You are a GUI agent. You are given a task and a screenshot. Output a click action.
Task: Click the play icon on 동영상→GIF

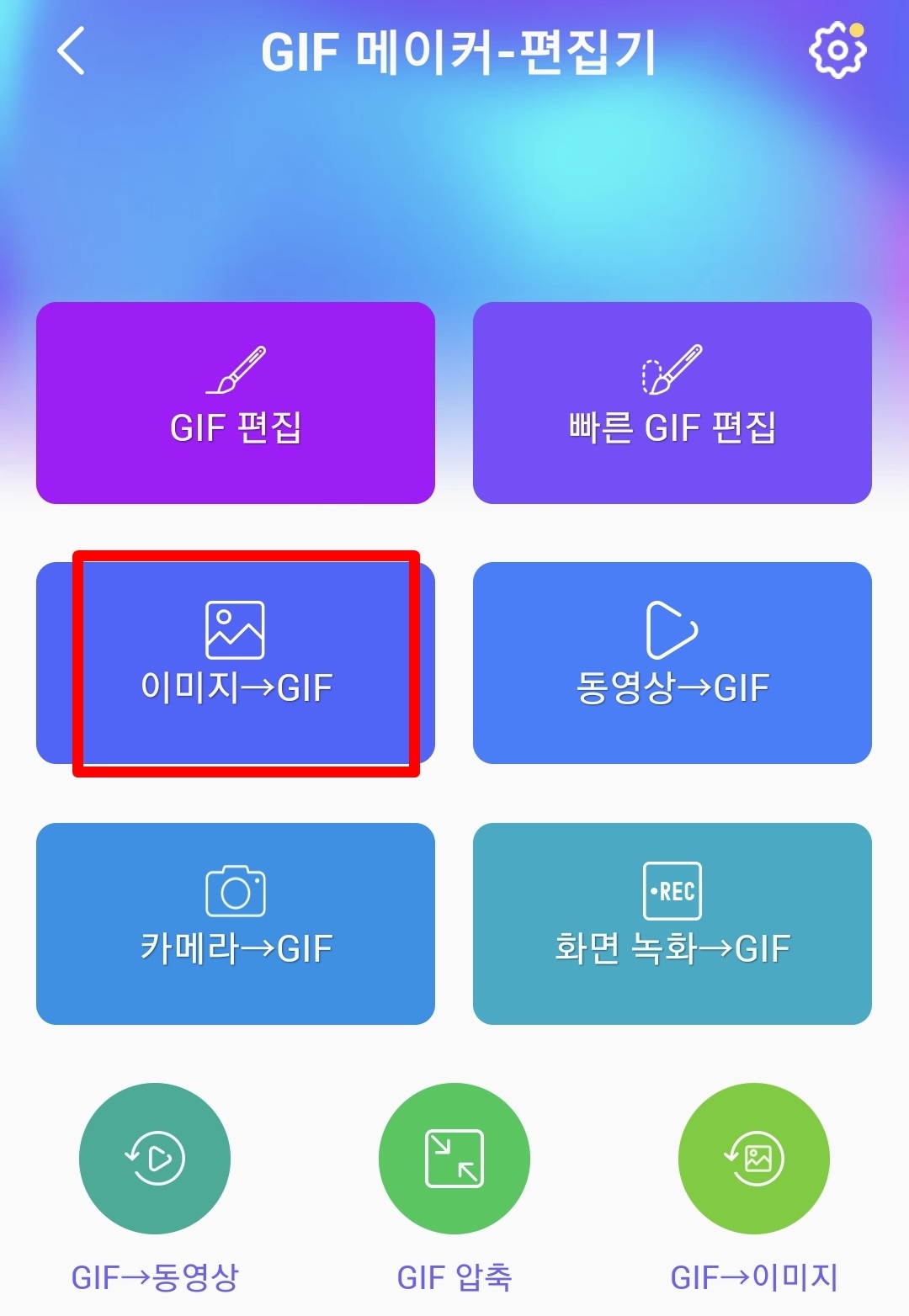point(672,628)
